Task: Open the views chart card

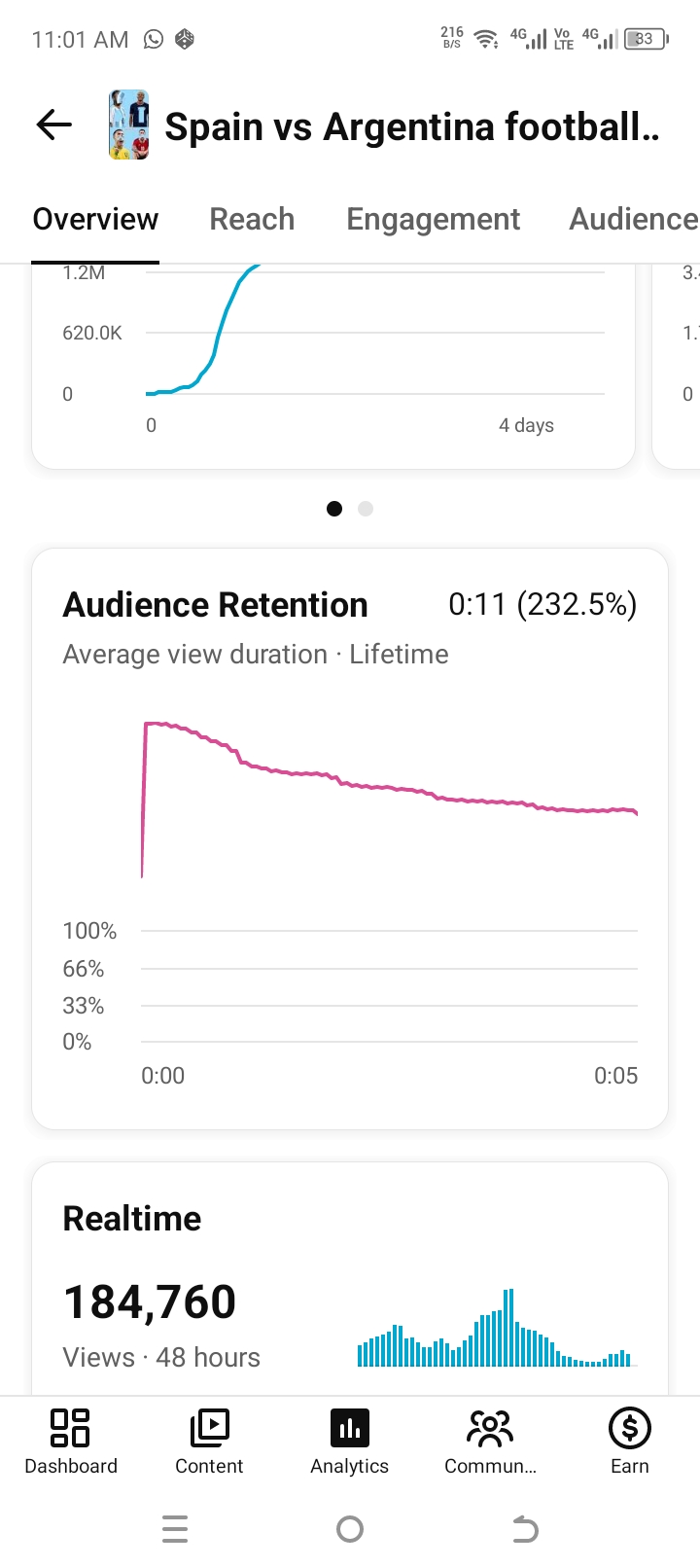Action: 333,366
